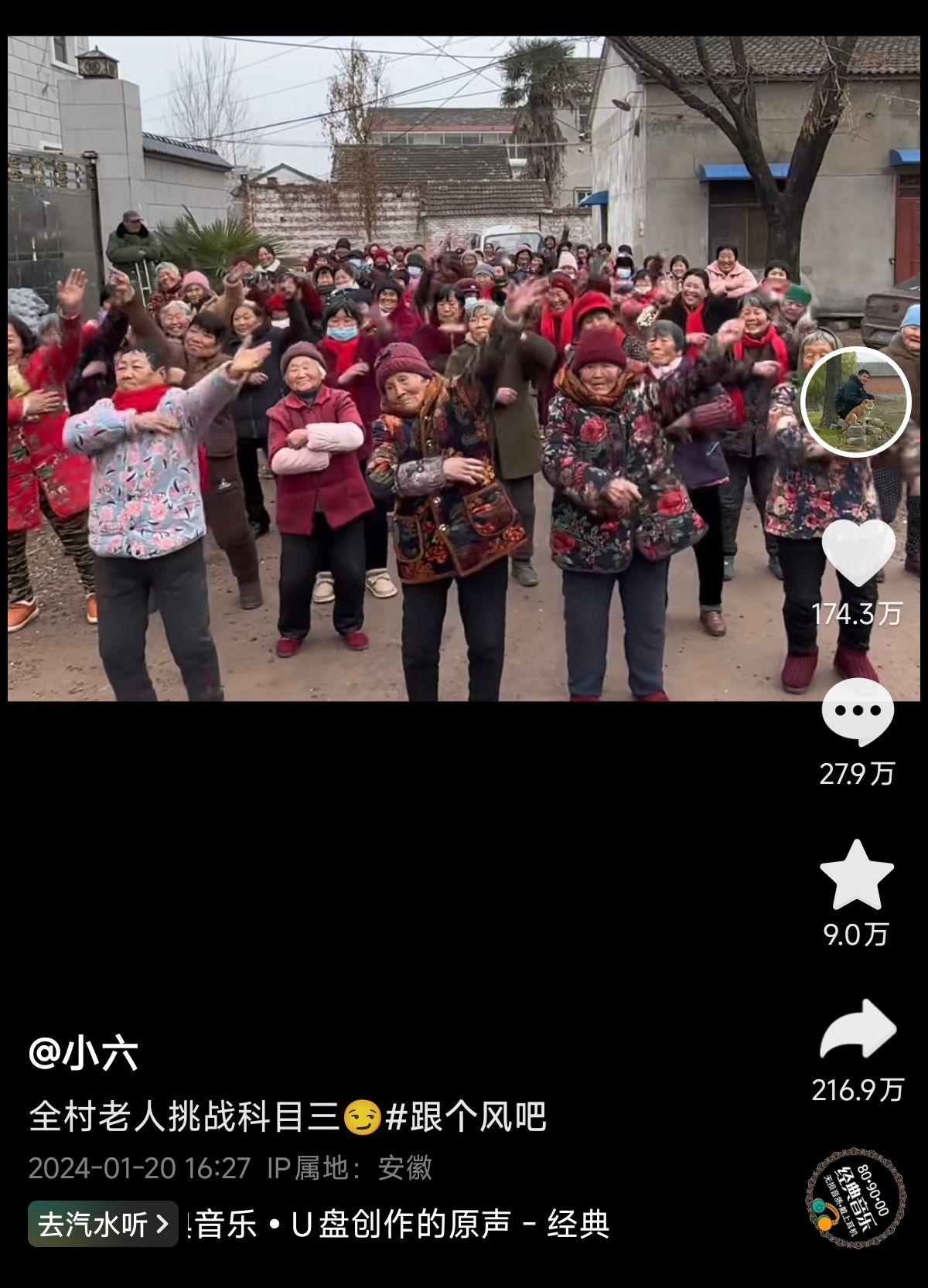This screenshot has height=1288, width=928.
Task: Like this video with the heart
Action: point(858,553)
